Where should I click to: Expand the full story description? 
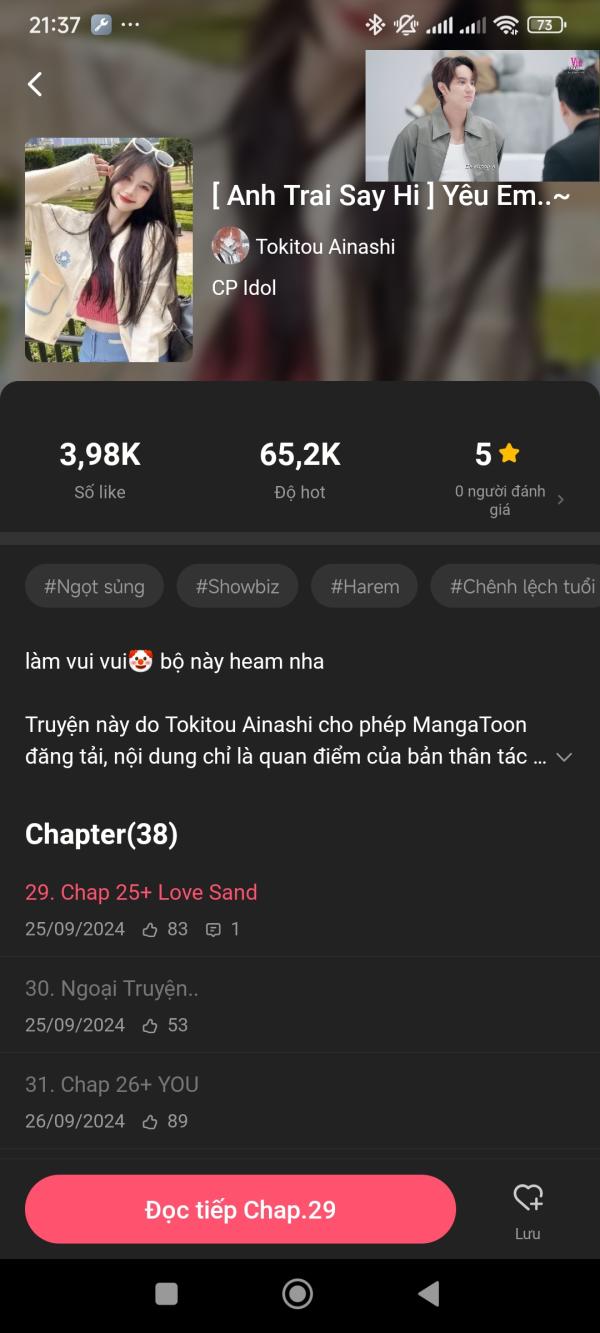pos(564,757)
